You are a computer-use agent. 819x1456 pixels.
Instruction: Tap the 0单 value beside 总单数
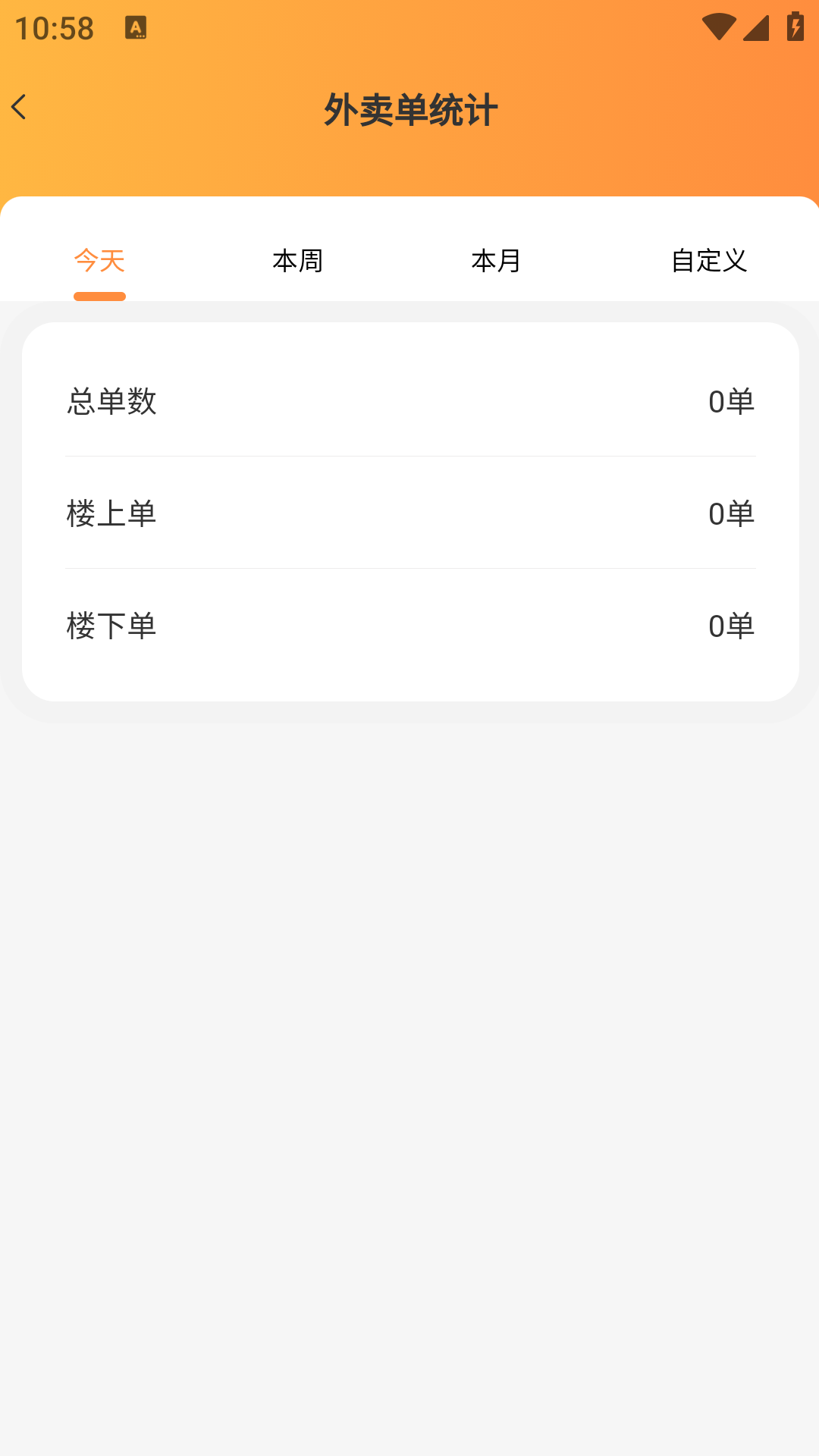point(731,403)
